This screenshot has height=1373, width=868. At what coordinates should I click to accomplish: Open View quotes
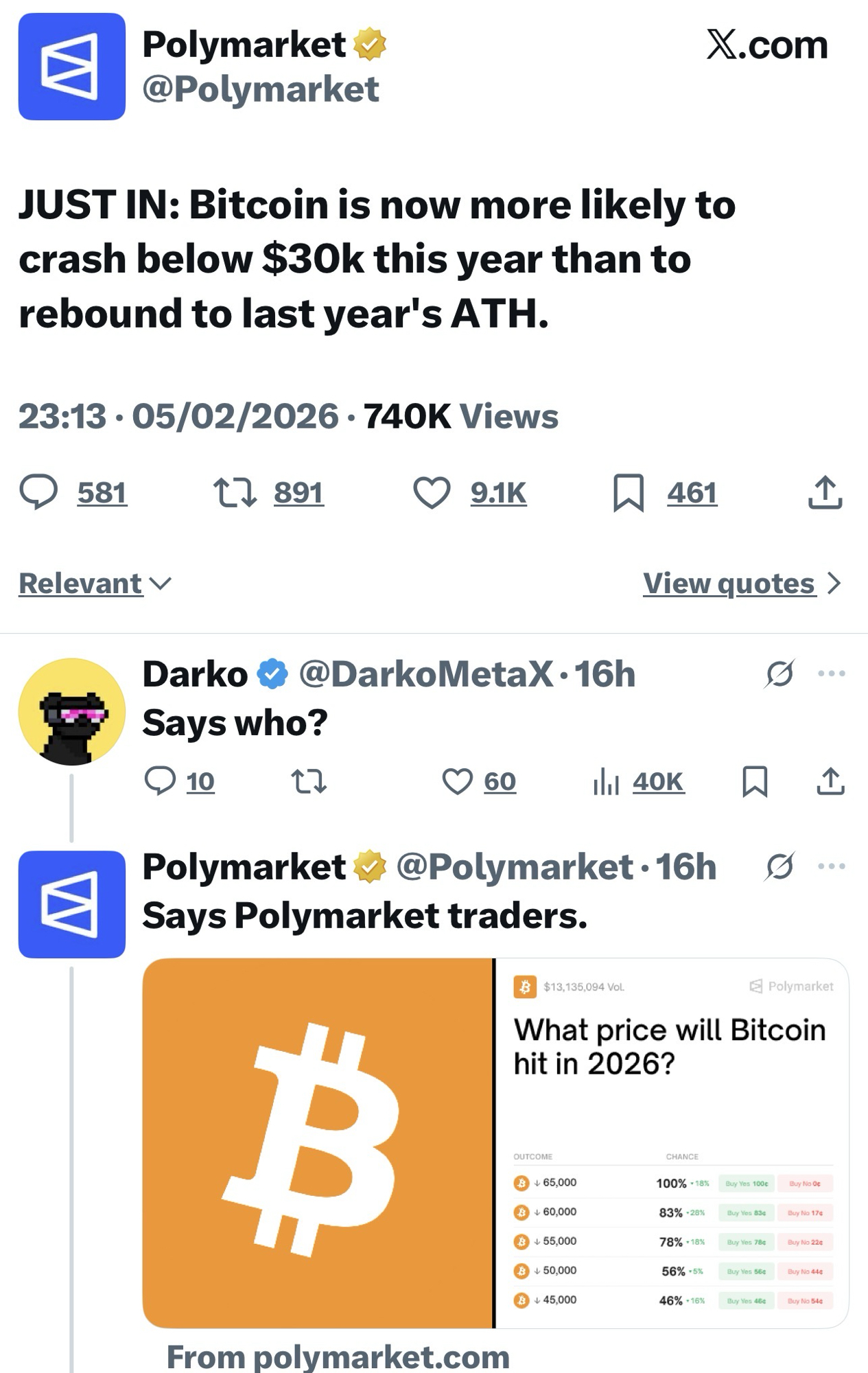point(741,584)
